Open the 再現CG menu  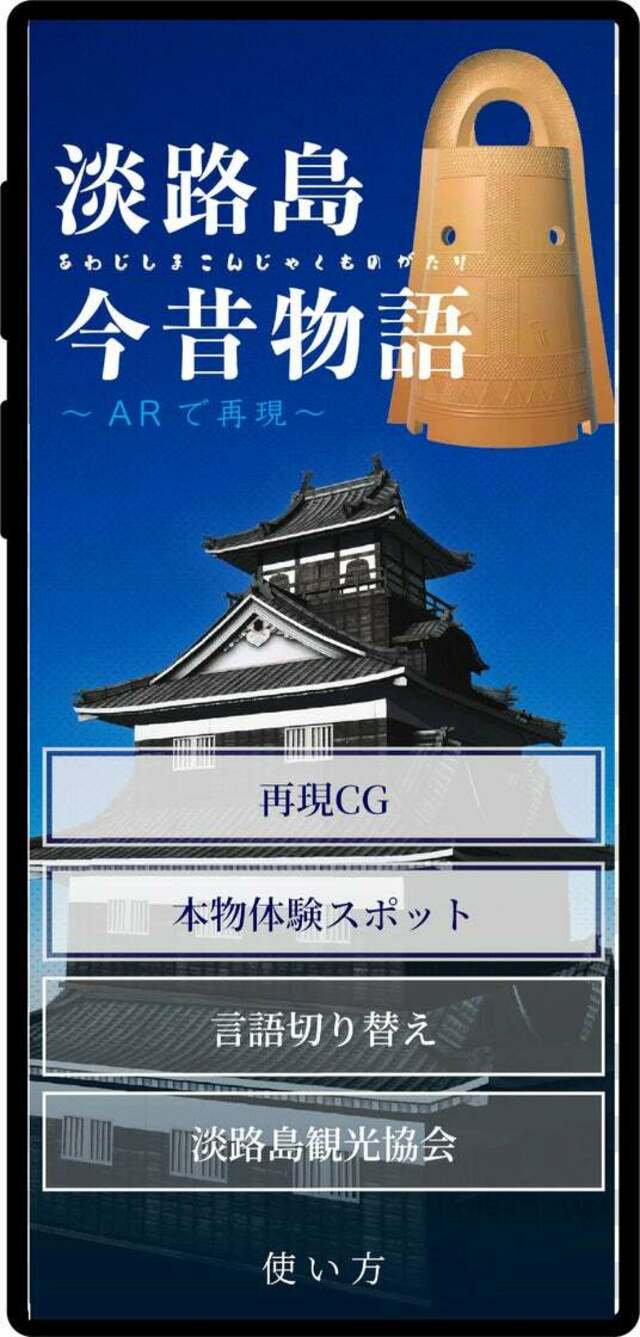click(323, 798)
